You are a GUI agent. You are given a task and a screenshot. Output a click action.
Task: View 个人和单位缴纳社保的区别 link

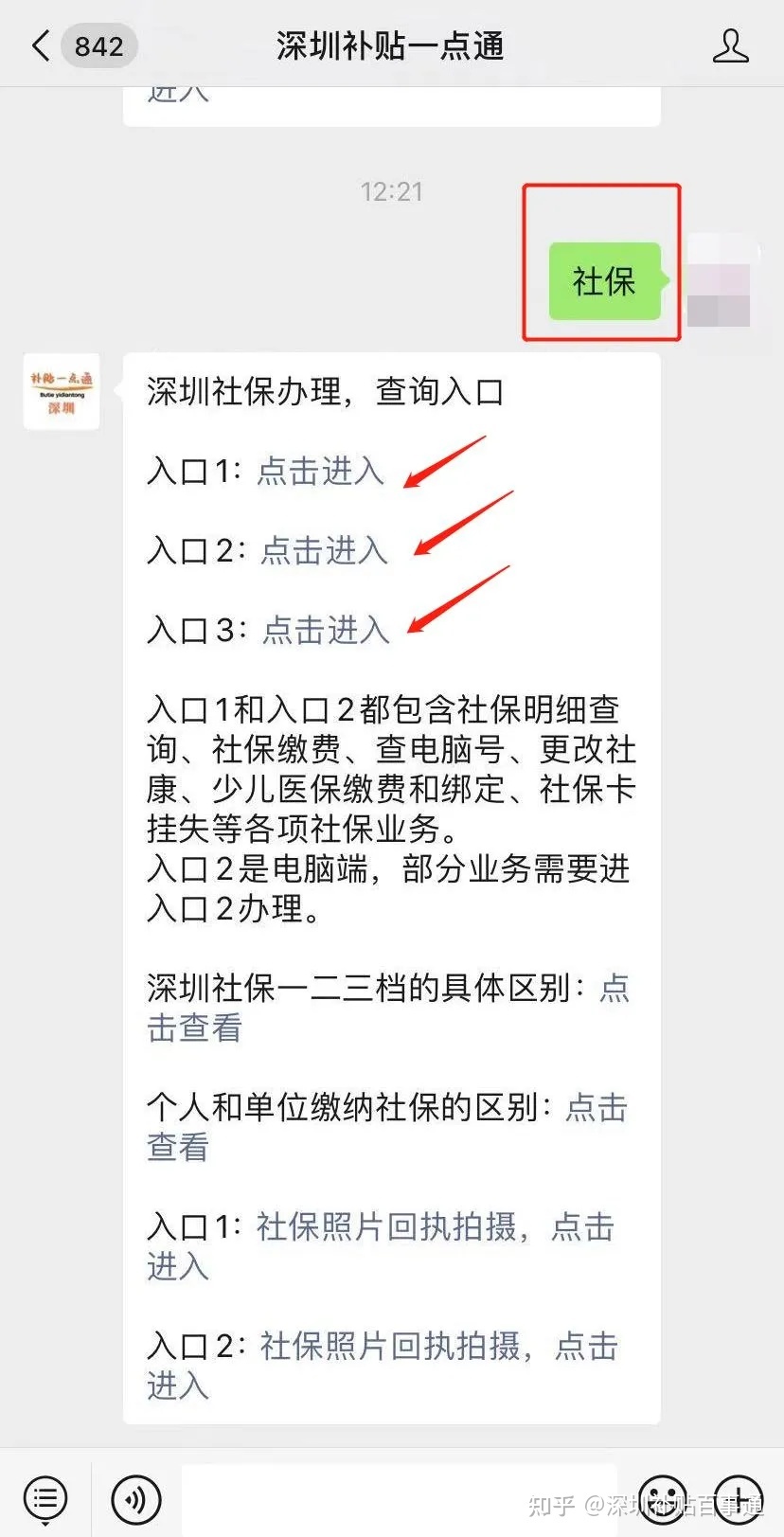coord(388,1127)
